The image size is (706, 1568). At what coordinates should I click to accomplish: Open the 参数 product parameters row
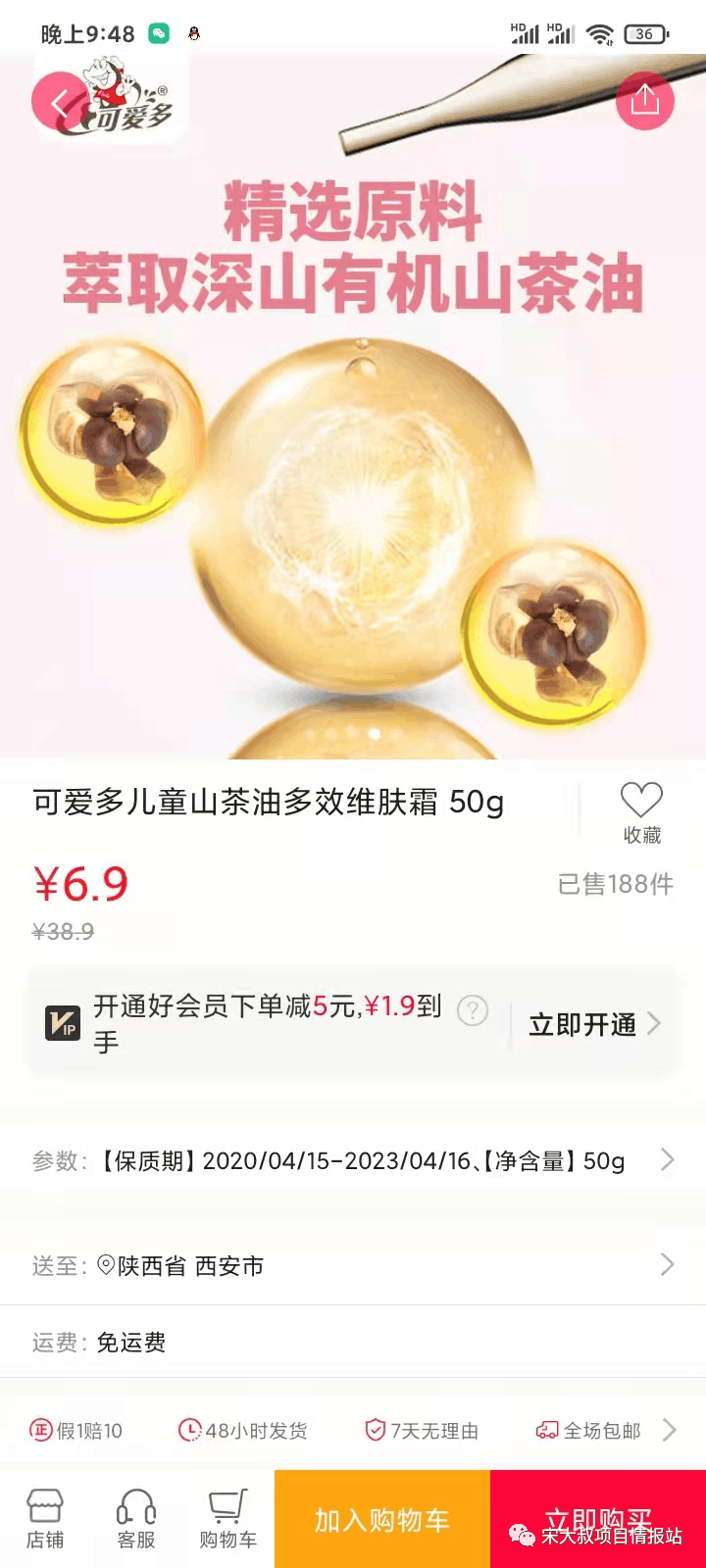pos(353,1161)
